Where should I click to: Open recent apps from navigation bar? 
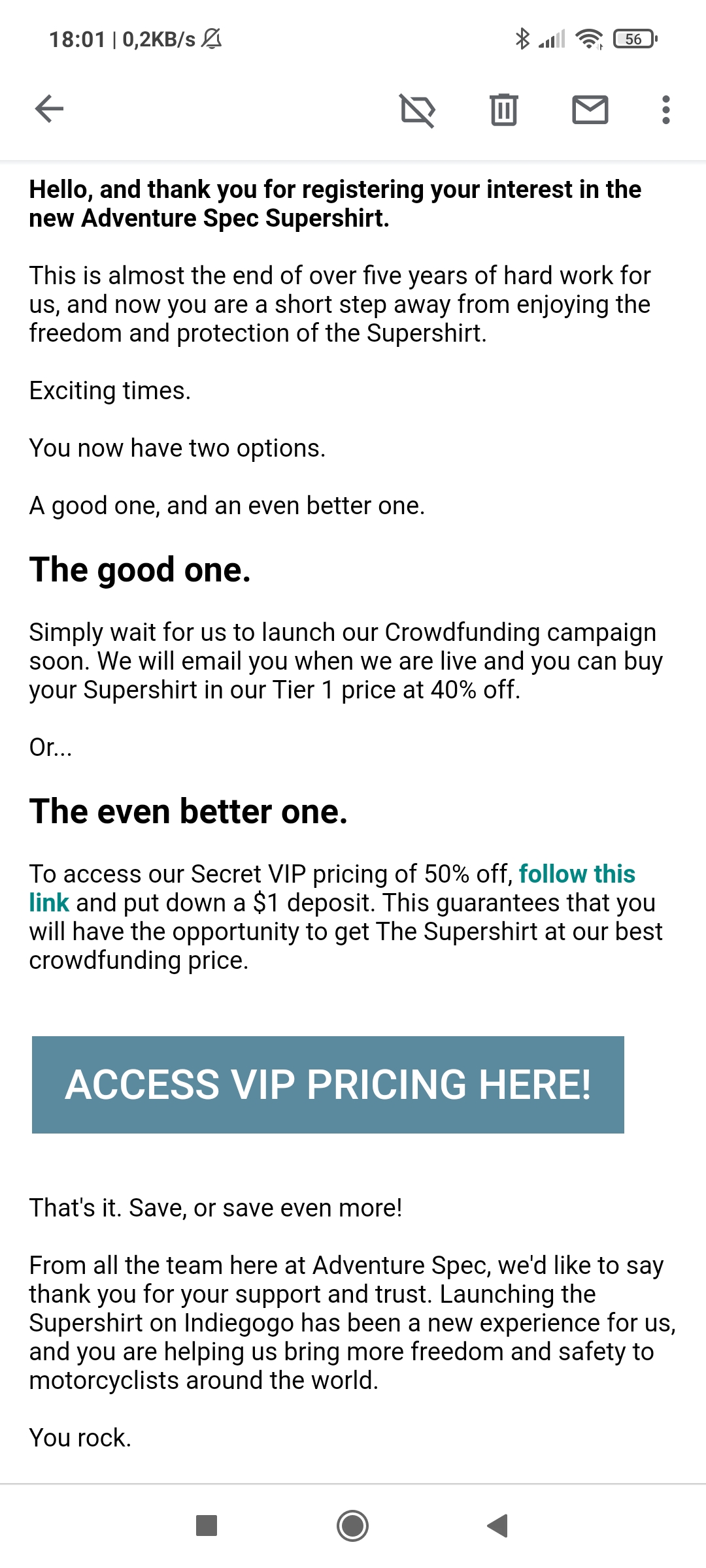tap(207, 1526)
